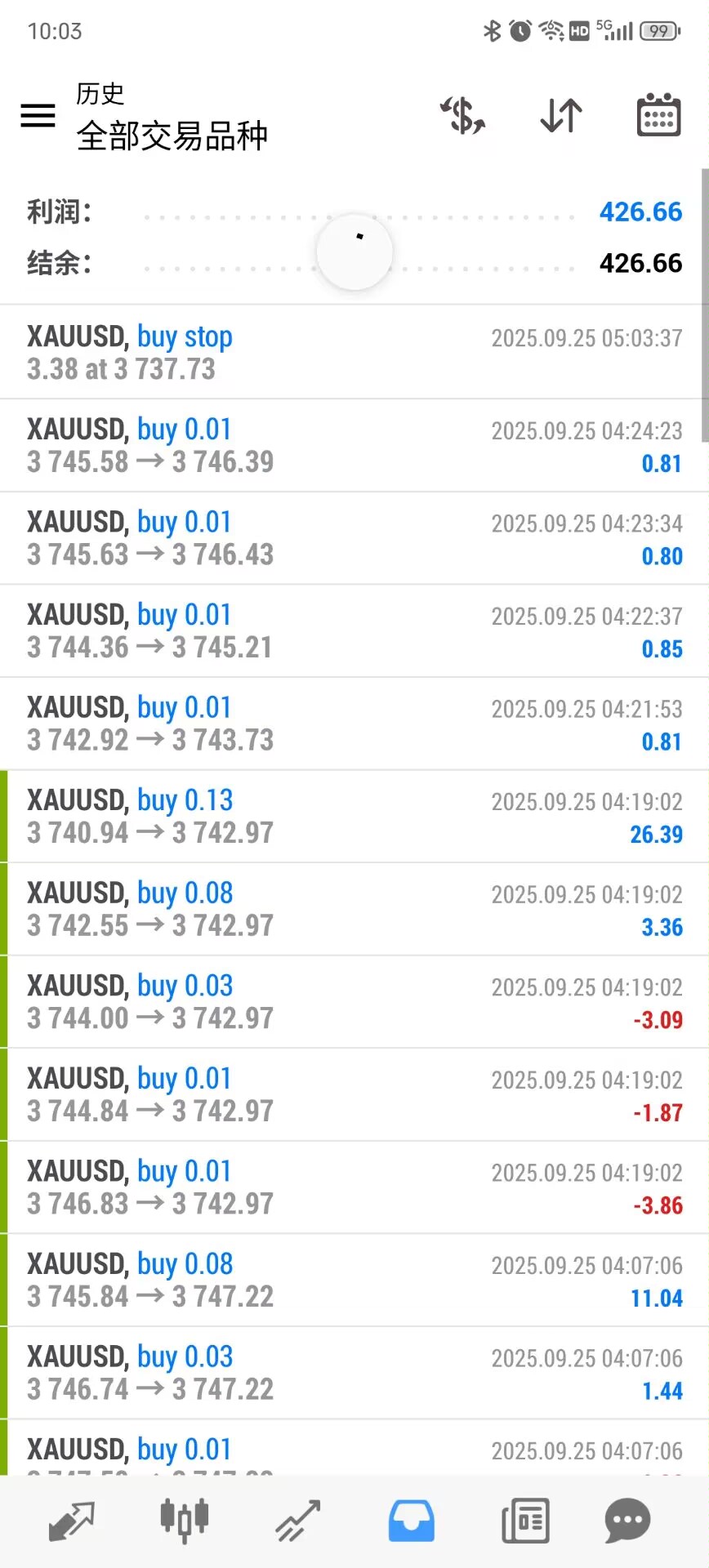709x1568 pixels.
Task: Tap the 结余 balance value 426.66
Action: [640, 263]
